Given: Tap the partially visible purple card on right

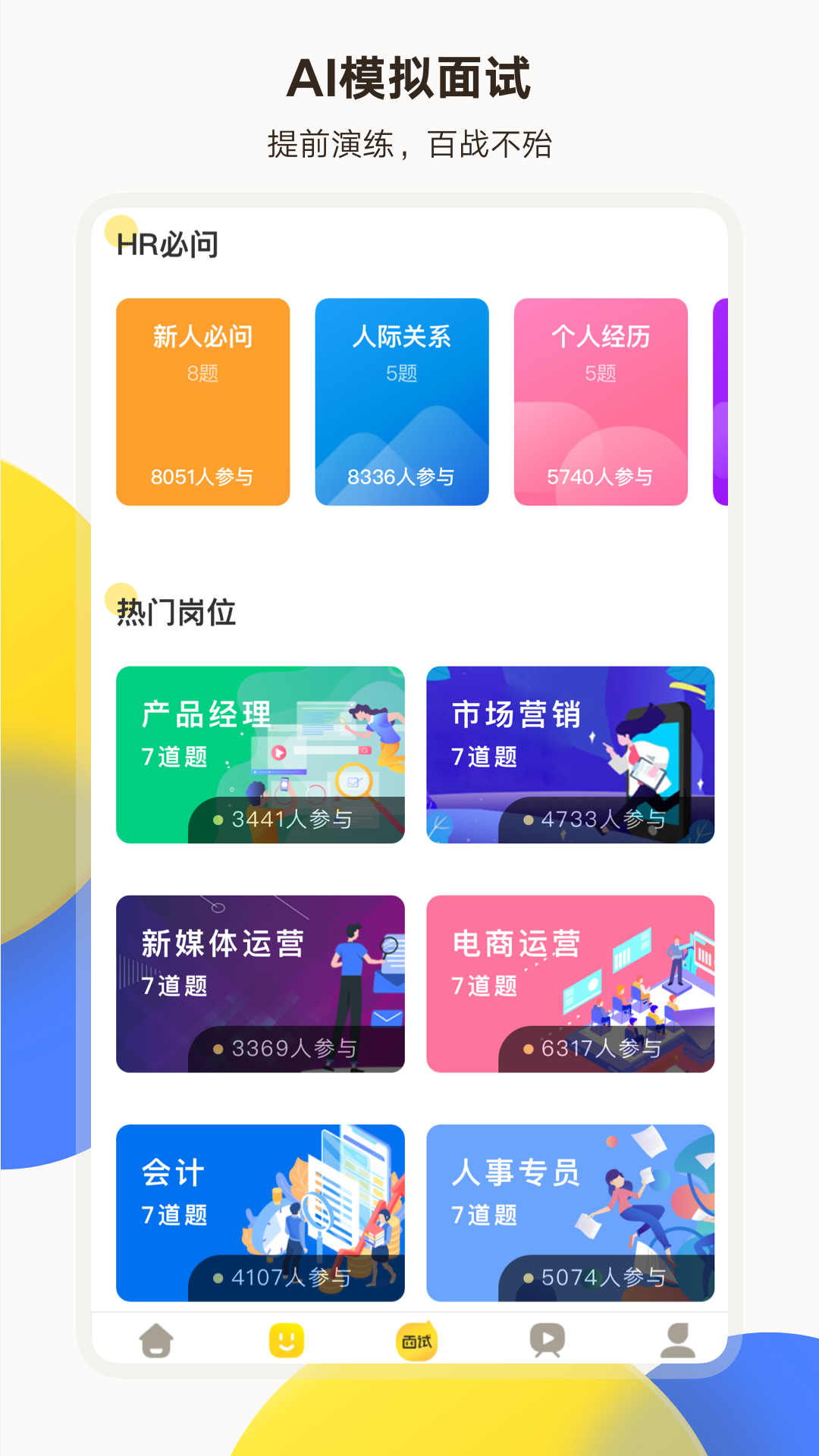Looking at the screenshot, I should pos(728,402).
